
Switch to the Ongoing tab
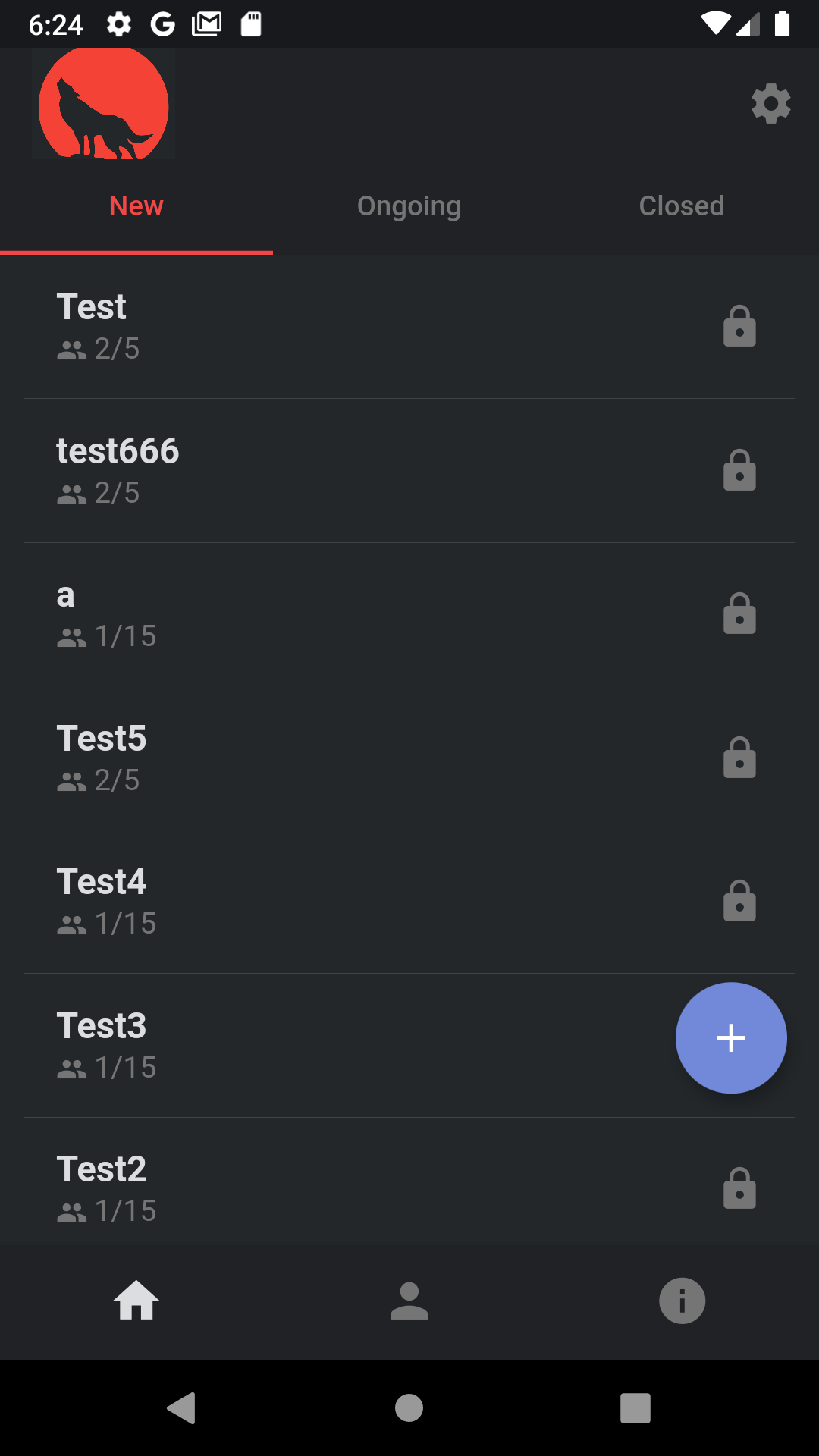[409, 206]
